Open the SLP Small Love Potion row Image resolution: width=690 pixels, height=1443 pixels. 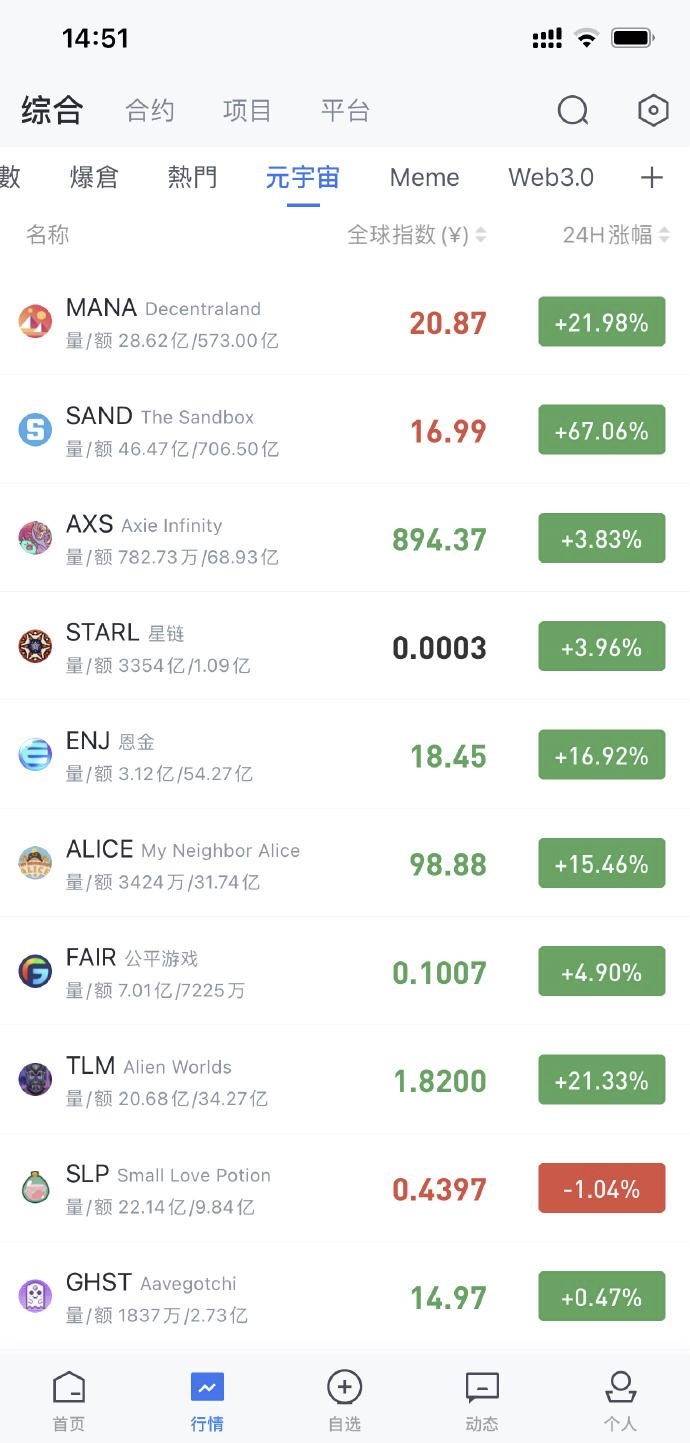(x=345, y=1189)
